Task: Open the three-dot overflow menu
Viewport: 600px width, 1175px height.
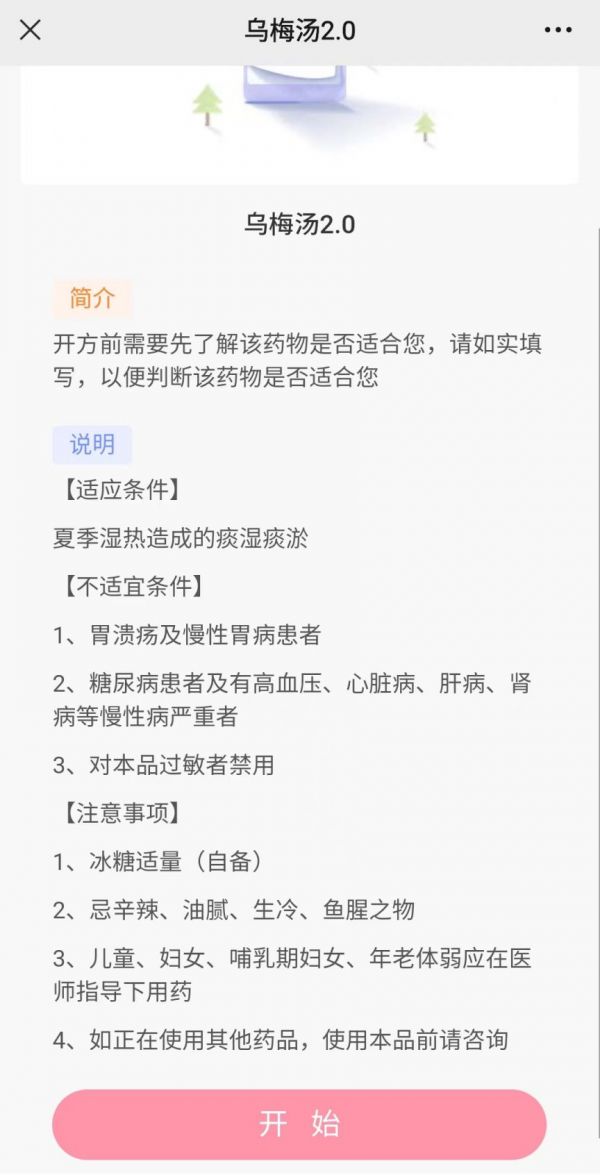Action: point(558,30)
